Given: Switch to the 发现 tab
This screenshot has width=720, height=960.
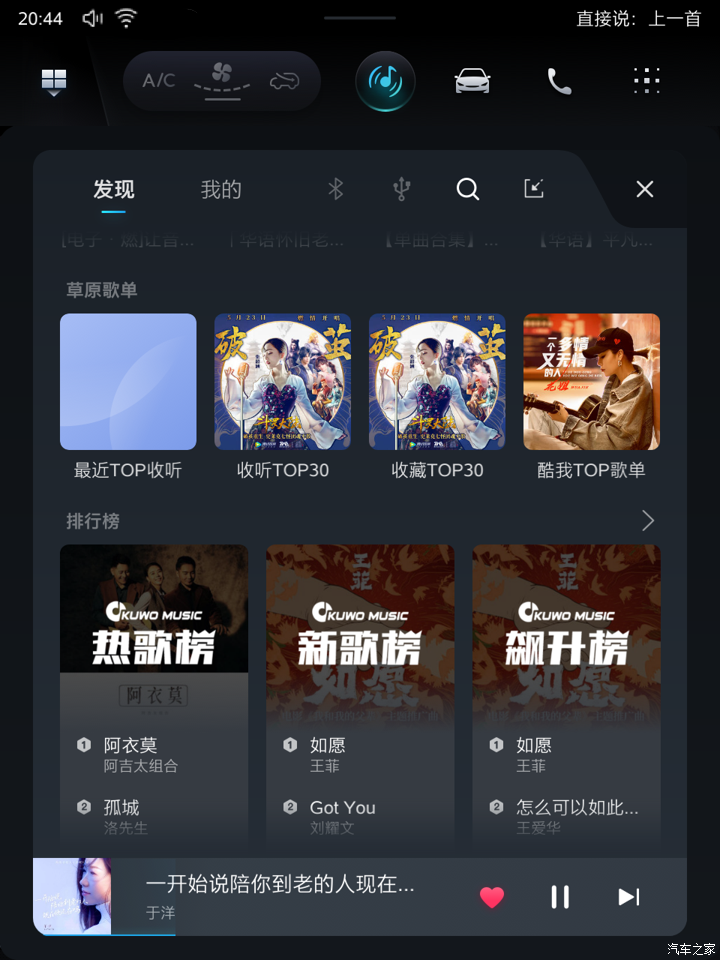Looking at the screenshot, I should (x=113, y=189).
